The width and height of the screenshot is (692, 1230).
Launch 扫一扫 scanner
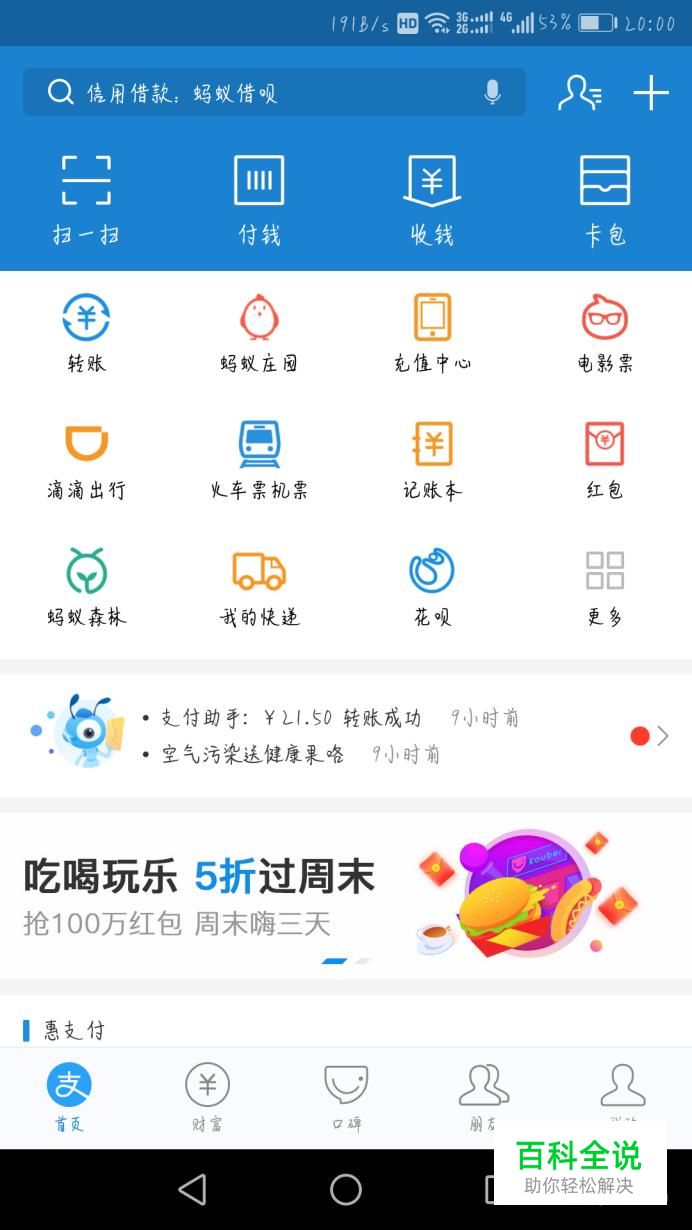tap(86, 199)
